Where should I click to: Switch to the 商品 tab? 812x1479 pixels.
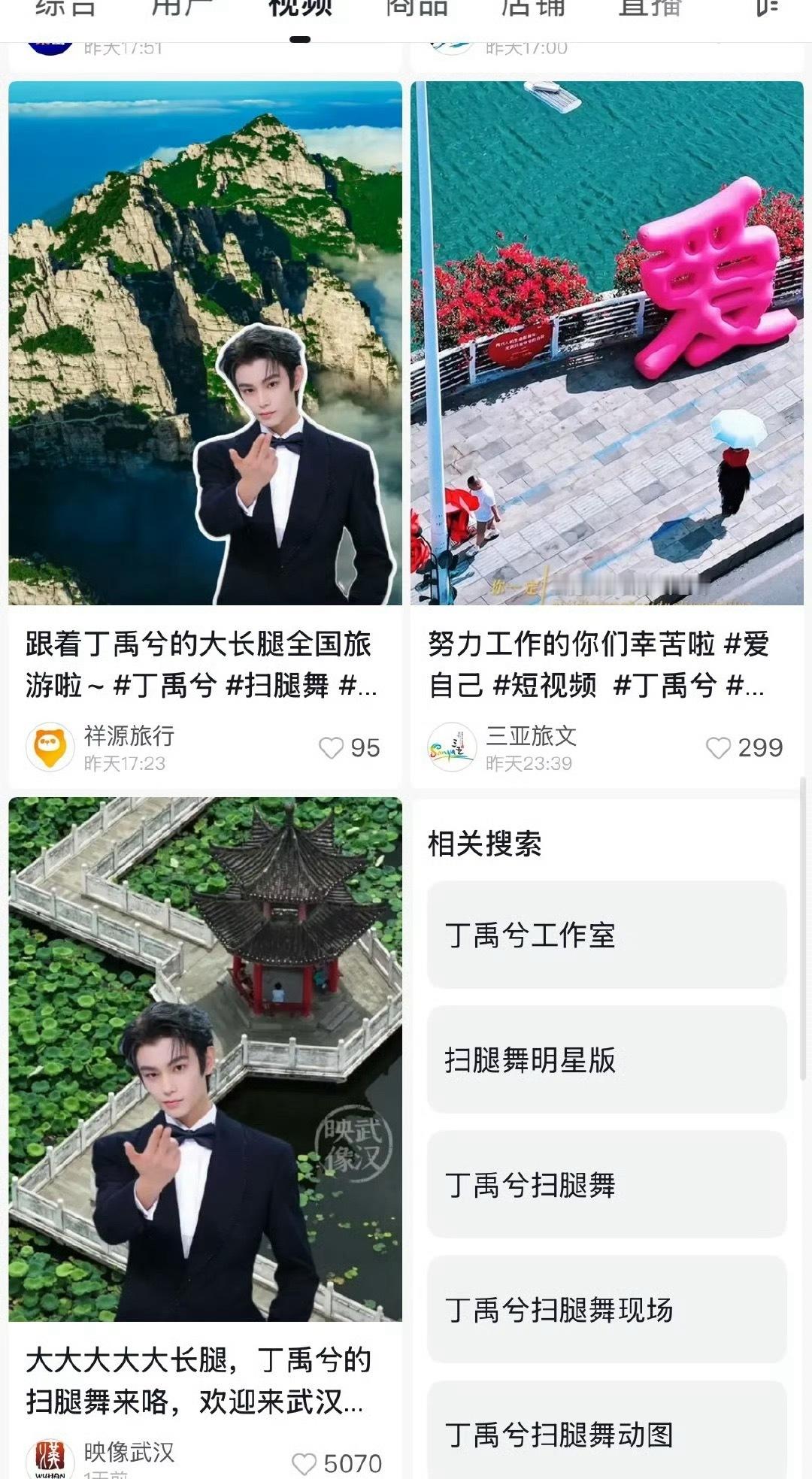417,9
